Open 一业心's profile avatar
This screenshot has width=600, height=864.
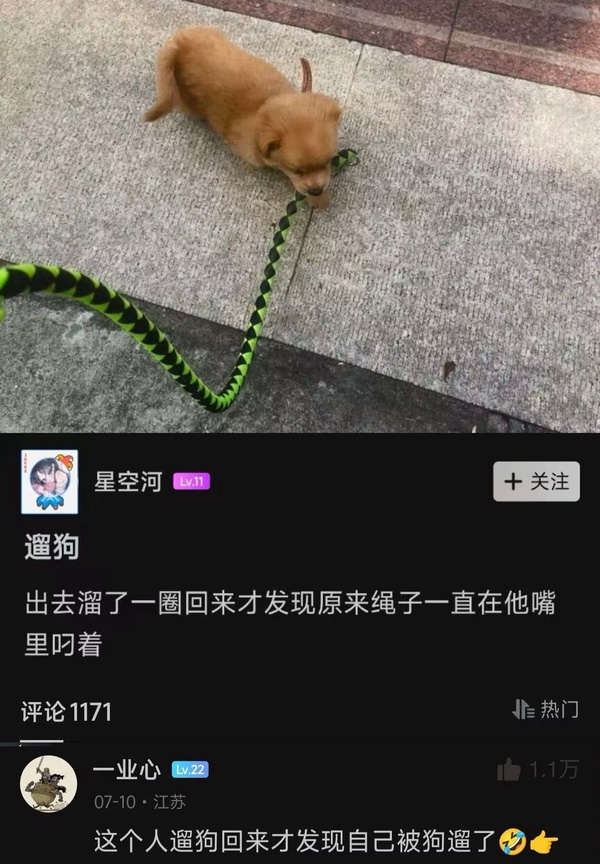(49, 782)
